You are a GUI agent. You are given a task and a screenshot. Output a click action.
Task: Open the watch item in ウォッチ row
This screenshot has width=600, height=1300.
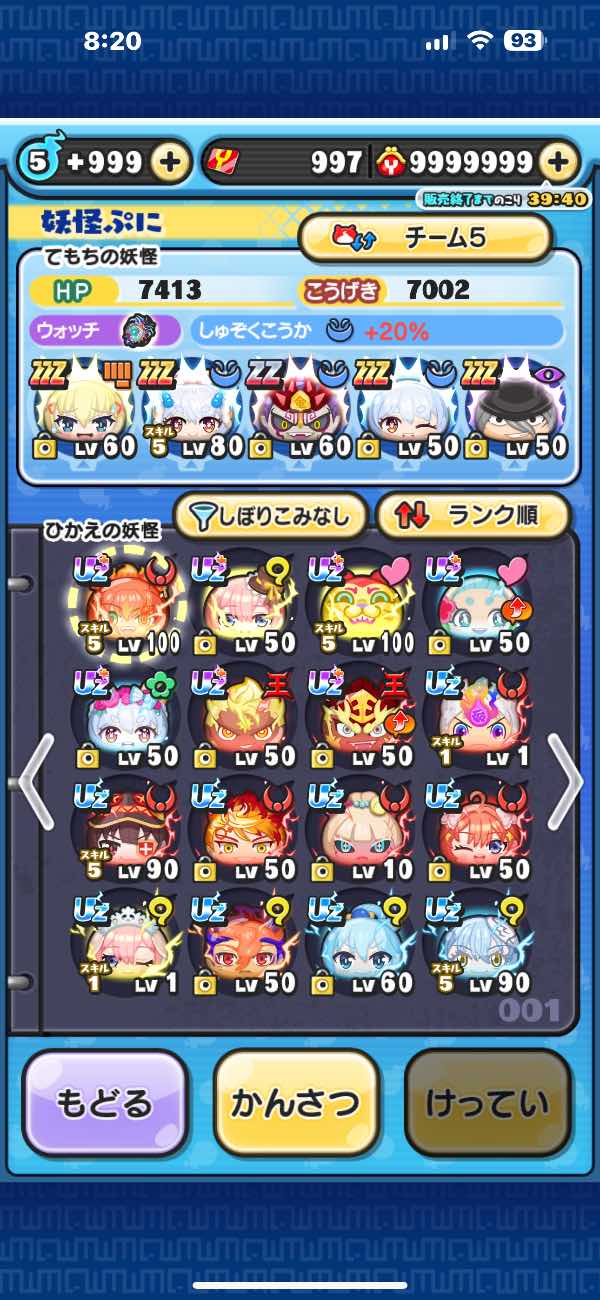[135, 330]
